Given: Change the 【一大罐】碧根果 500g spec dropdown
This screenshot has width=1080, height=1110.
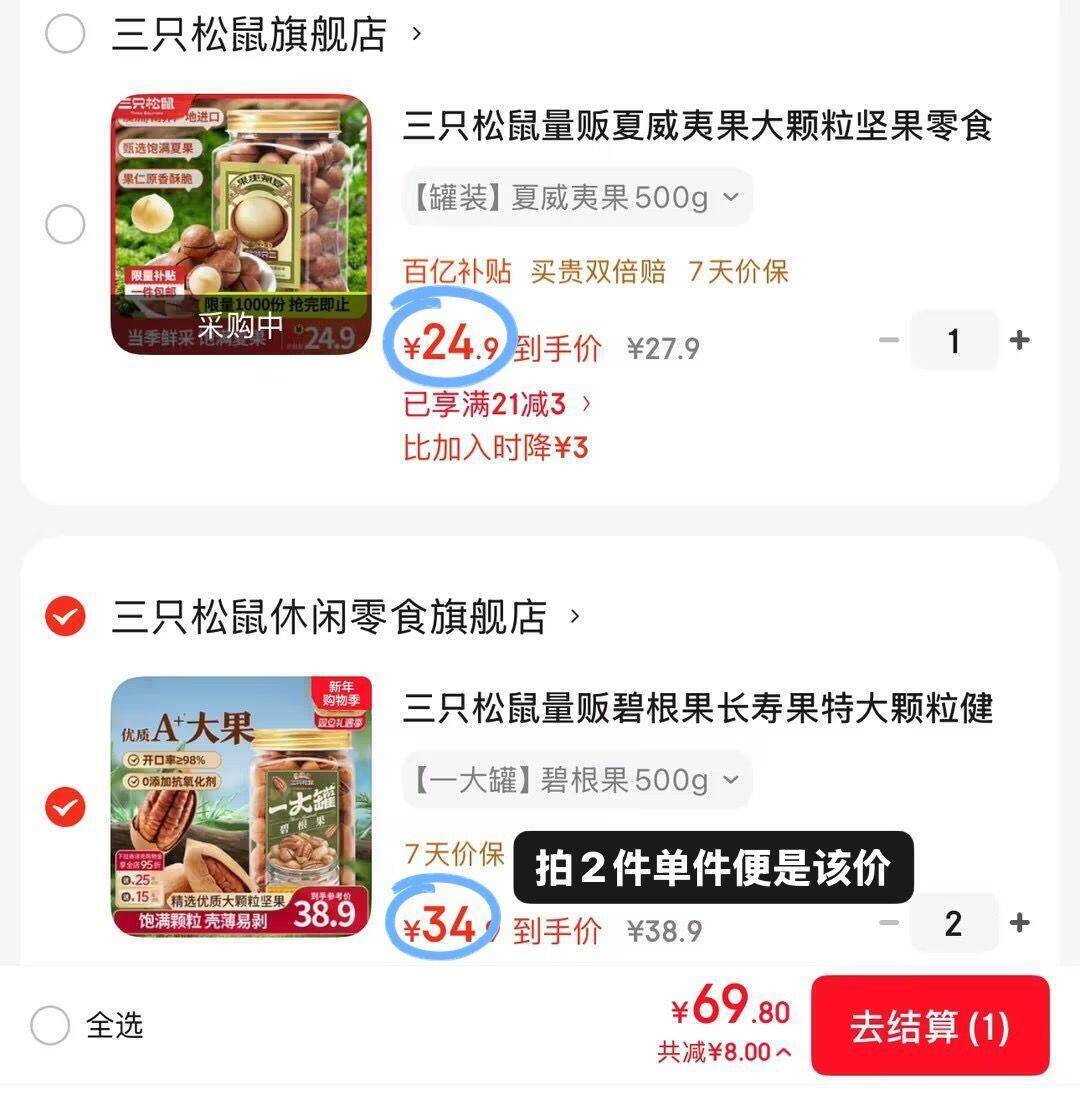Looking at the screenshot, I should click(x=577, y=780).
